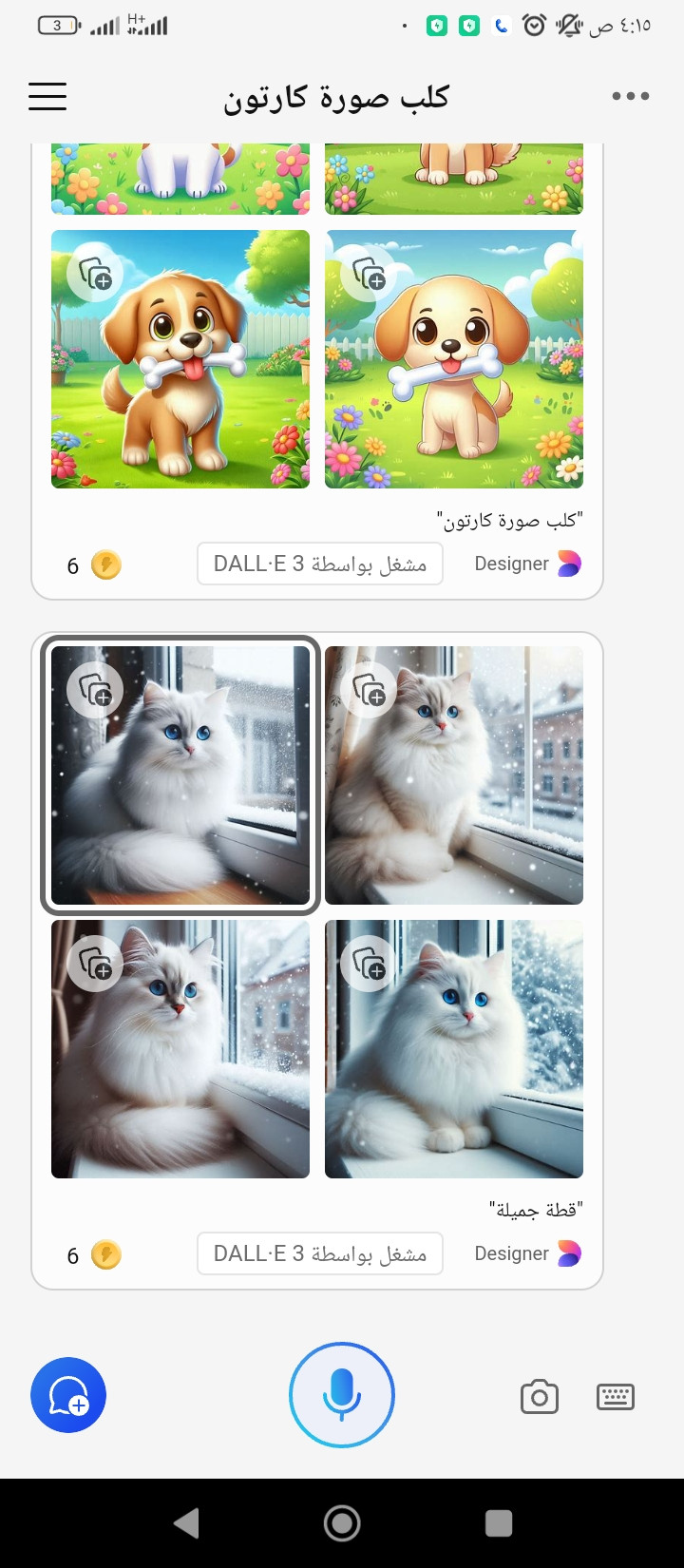684x1568 pixels.
Task: Open the camera to add an image
Action: [x=540, y=1396]
